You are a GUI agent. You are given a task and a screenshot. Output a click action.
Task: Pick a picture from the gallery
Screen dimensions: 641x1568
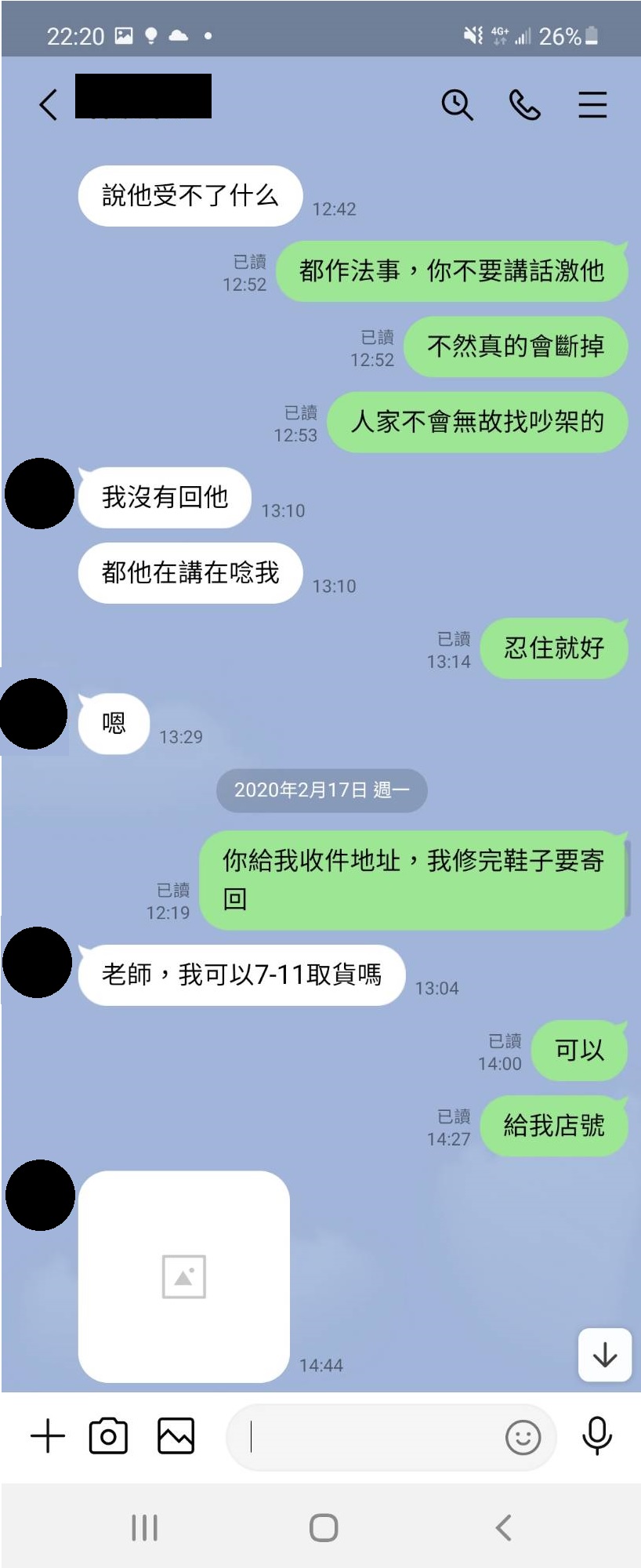pyautogui.click(x=176, y=1436)
